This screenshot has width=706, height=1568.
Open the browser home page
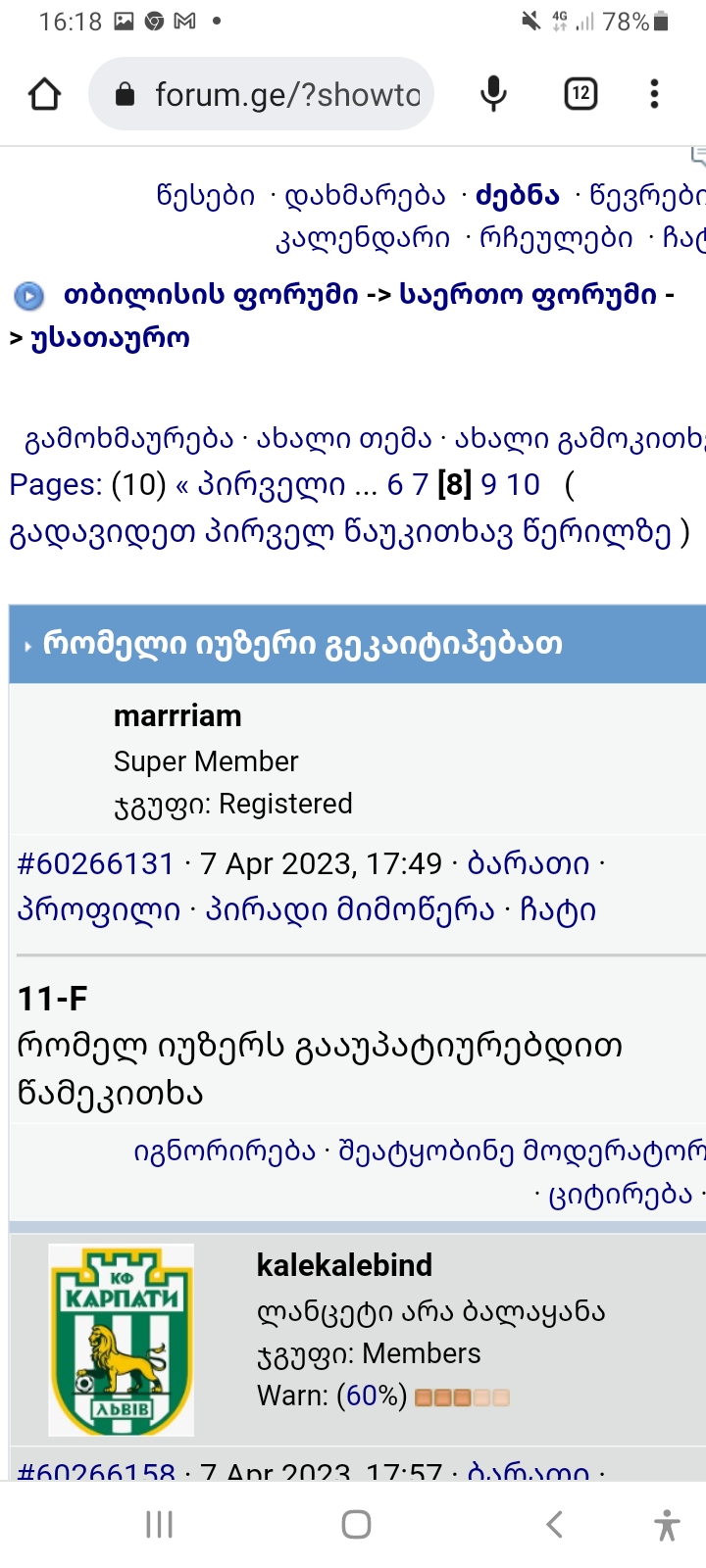tap(45, 94)
